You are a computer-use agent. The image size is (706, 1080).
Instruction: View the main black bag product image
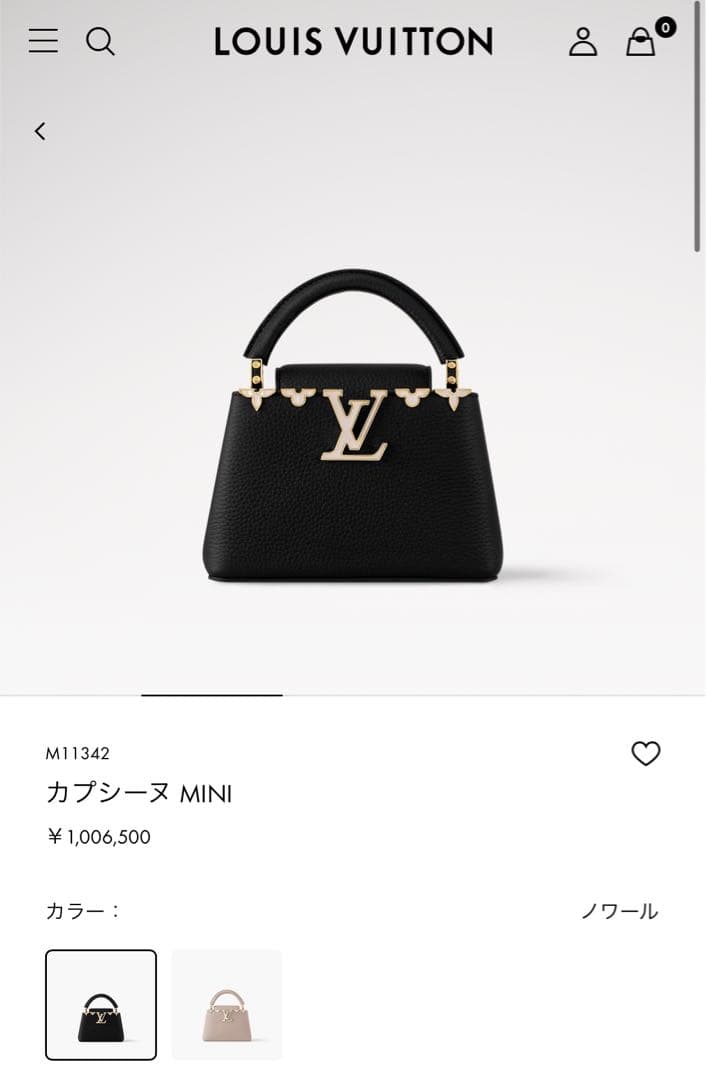353,425
